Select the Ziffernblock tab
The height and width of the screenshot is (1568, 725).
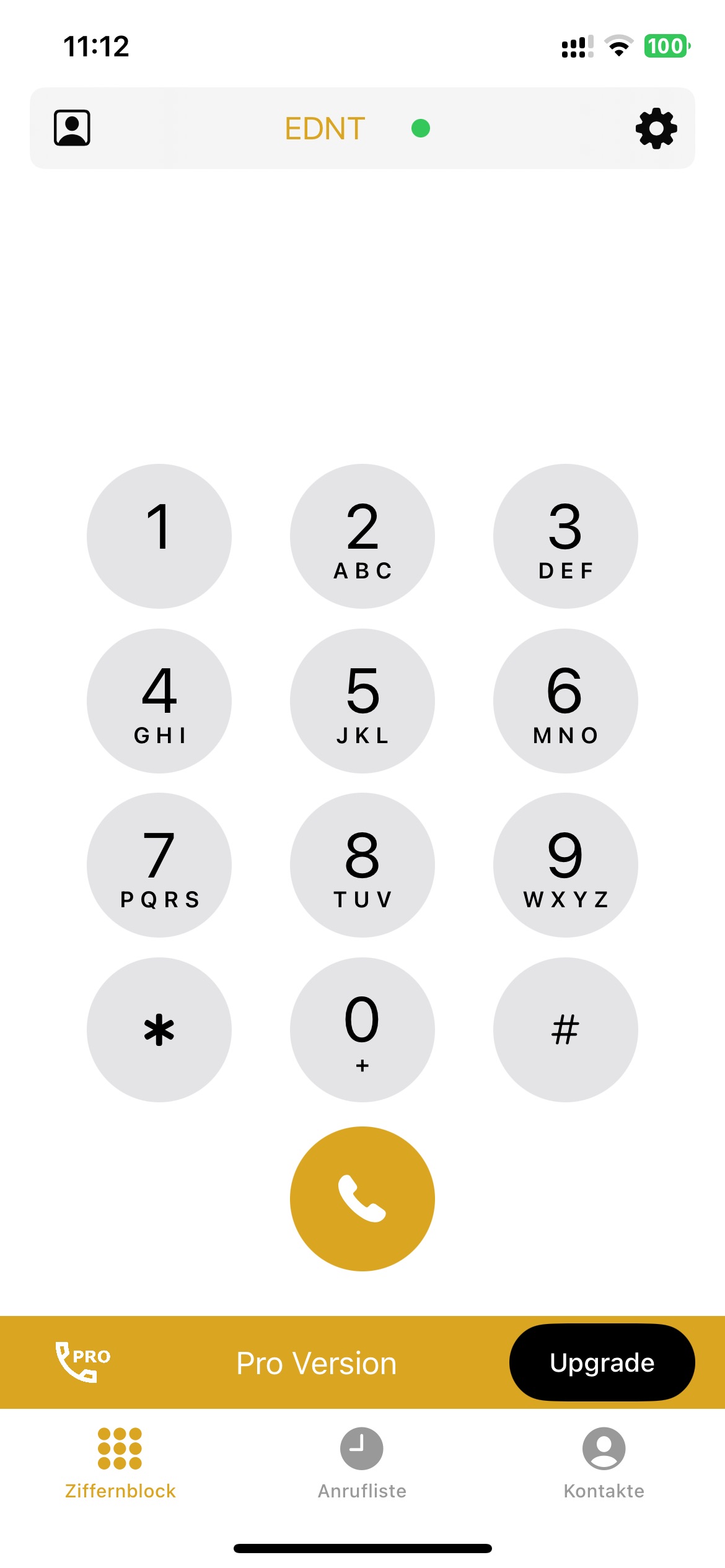tap(120, 1464)
